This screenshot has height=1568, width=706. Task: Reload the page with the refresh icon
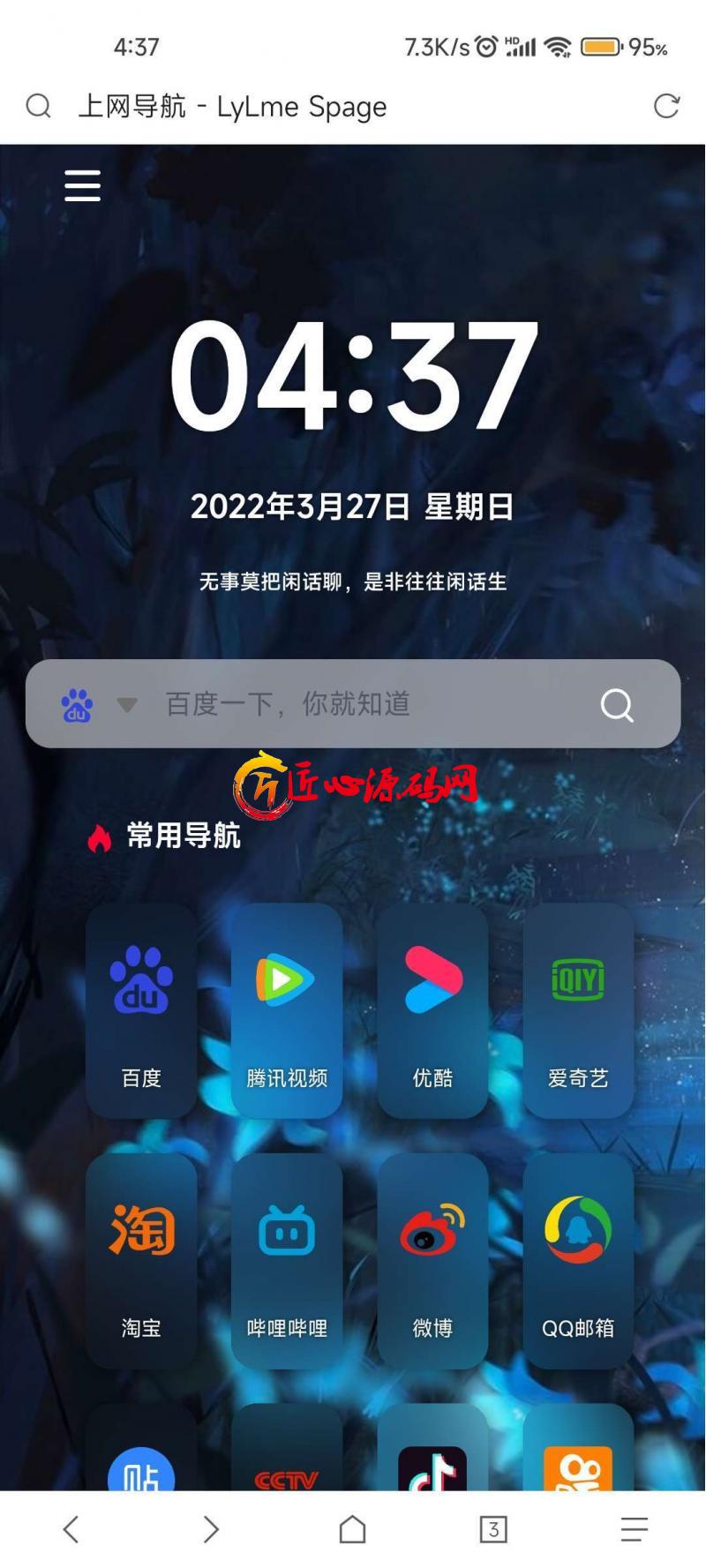tap(666, 106)
